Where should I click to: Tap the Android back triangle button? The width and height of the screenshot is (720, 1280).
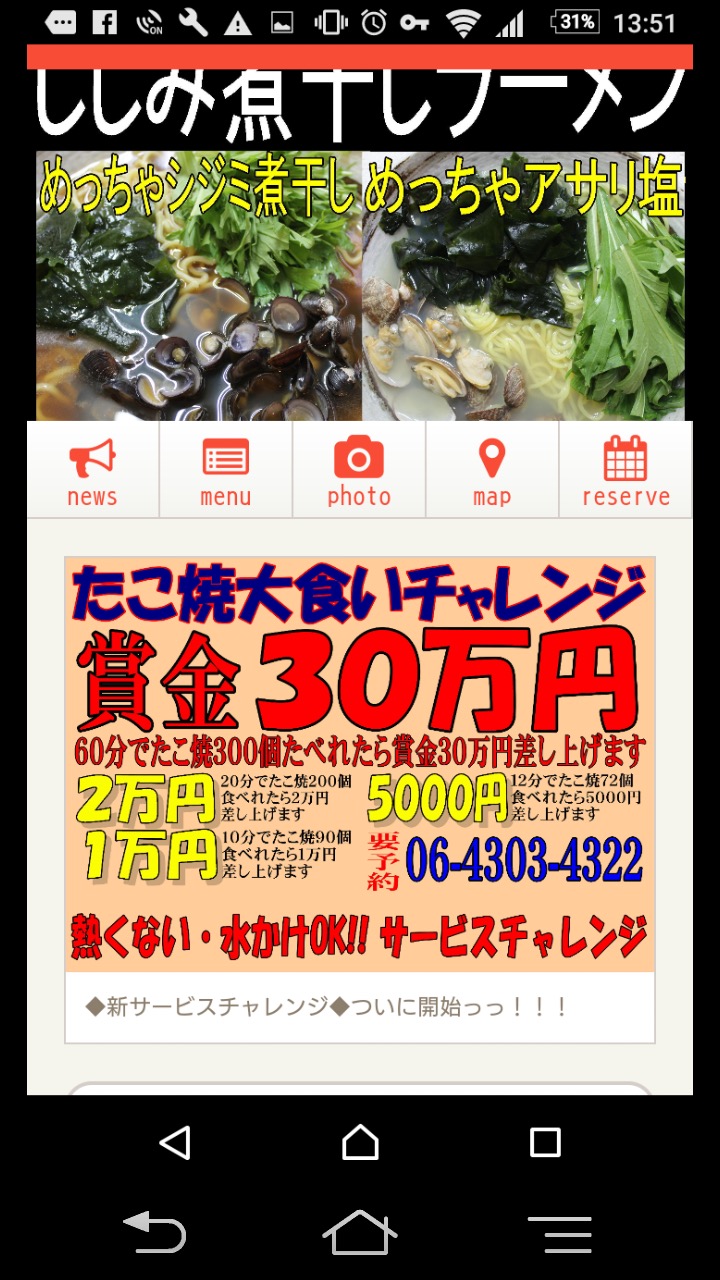[x=175, y=1142]
